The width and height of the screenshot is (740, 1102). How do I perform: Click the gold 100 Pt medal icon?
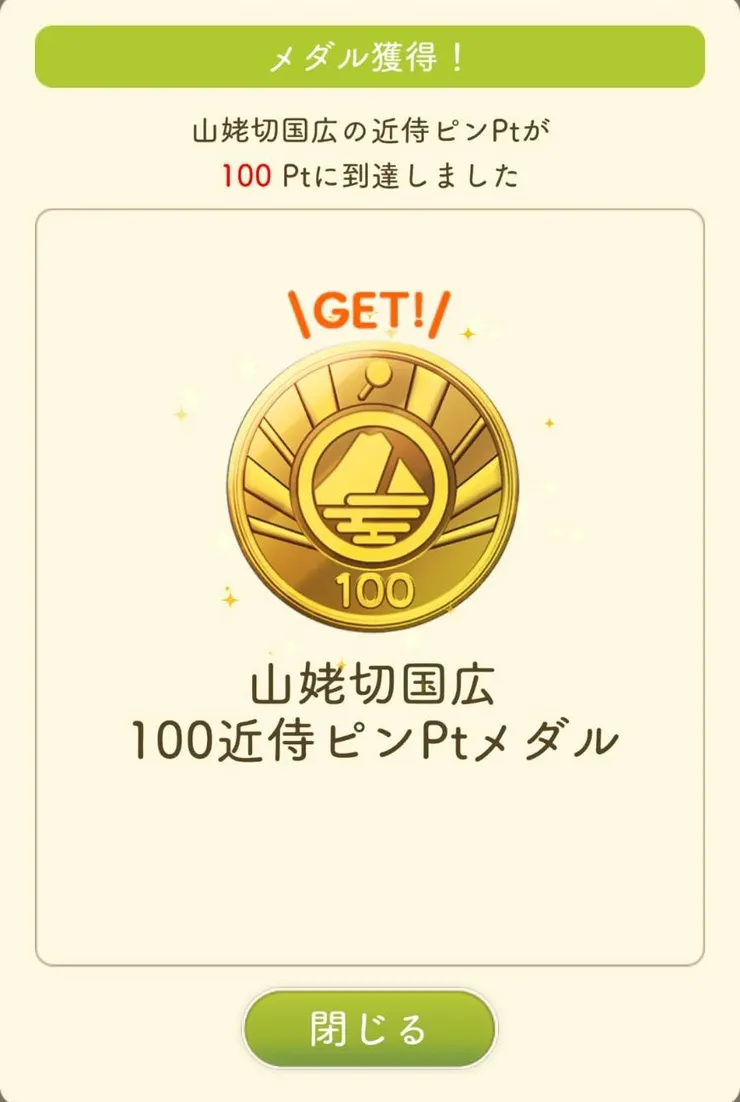tap(370, 480)
